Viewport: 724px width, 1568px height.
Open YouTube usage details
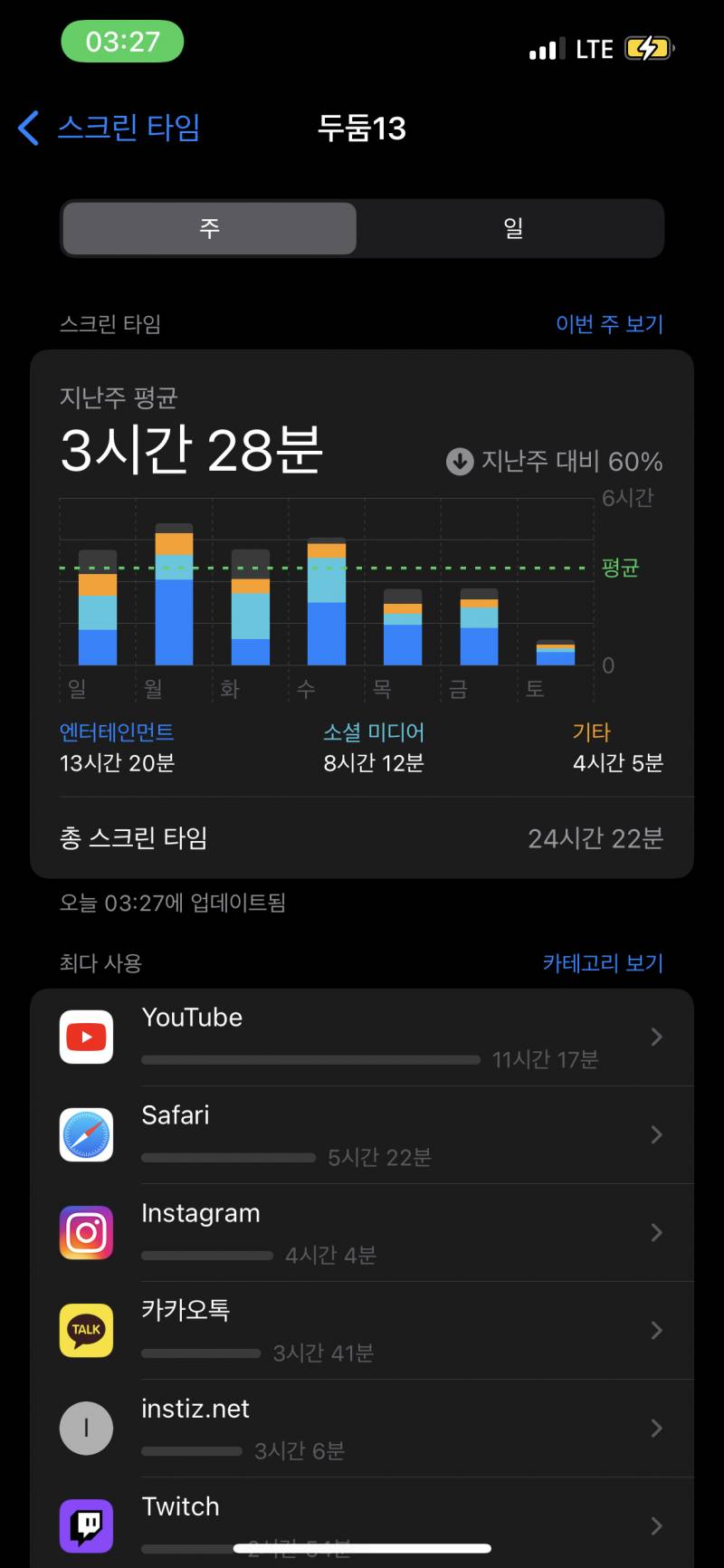point(362,1037)
